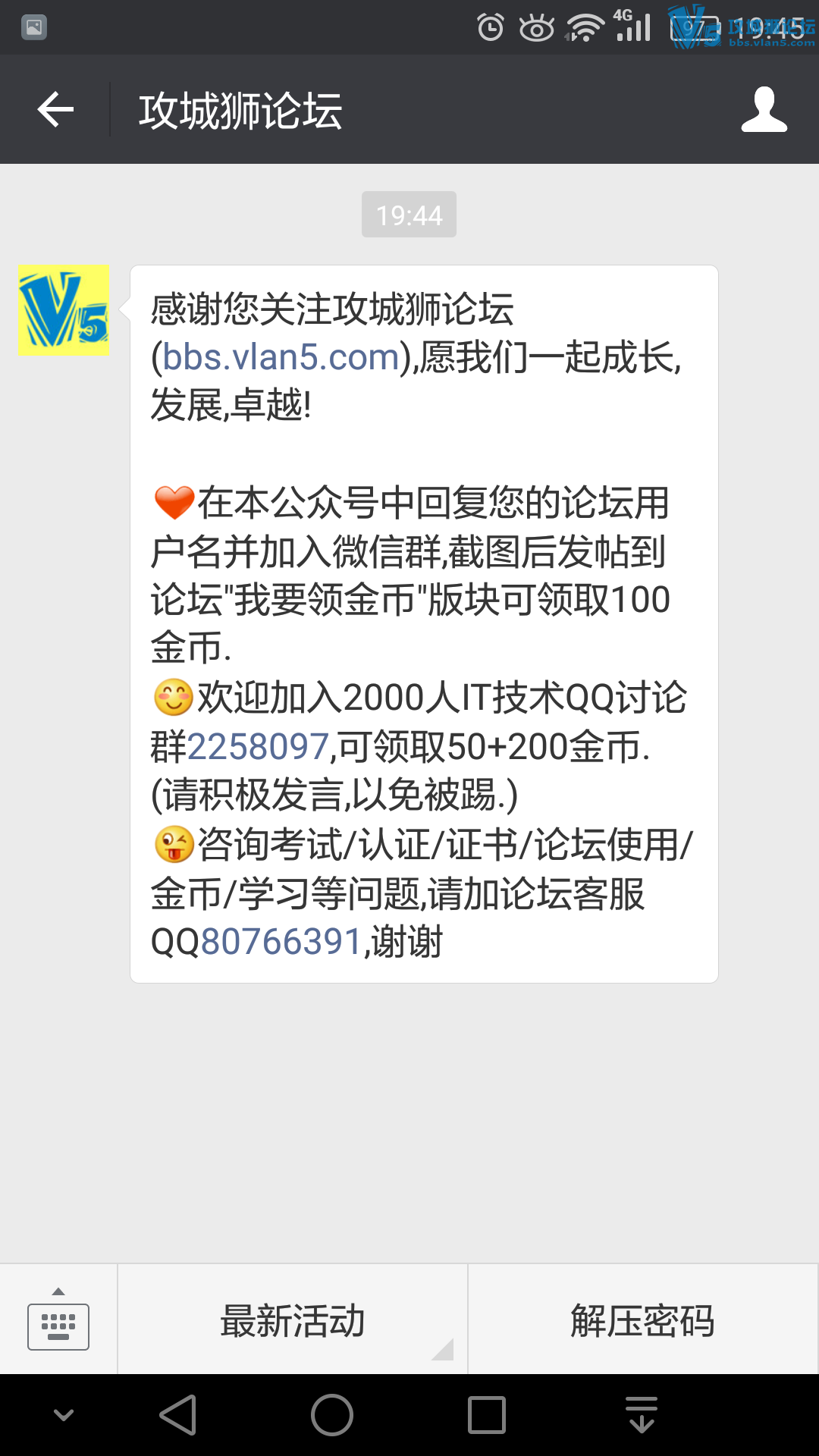Image resolution: width=819 pixels, height=1456 pixels.
Task: Expand the 最新活动 menu
Action: [293, 1319]
